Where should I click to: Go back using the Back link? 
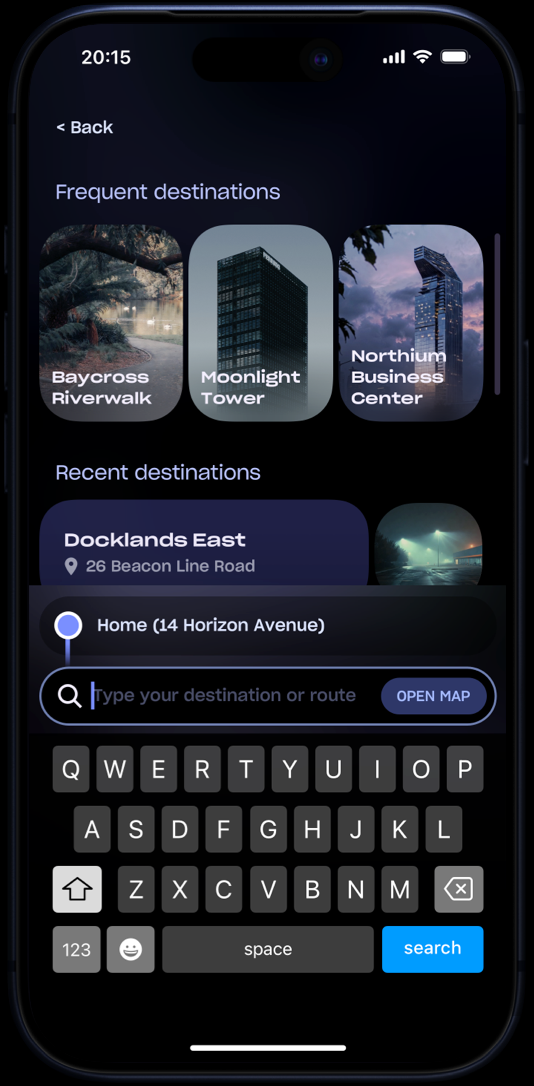point(84,127)
